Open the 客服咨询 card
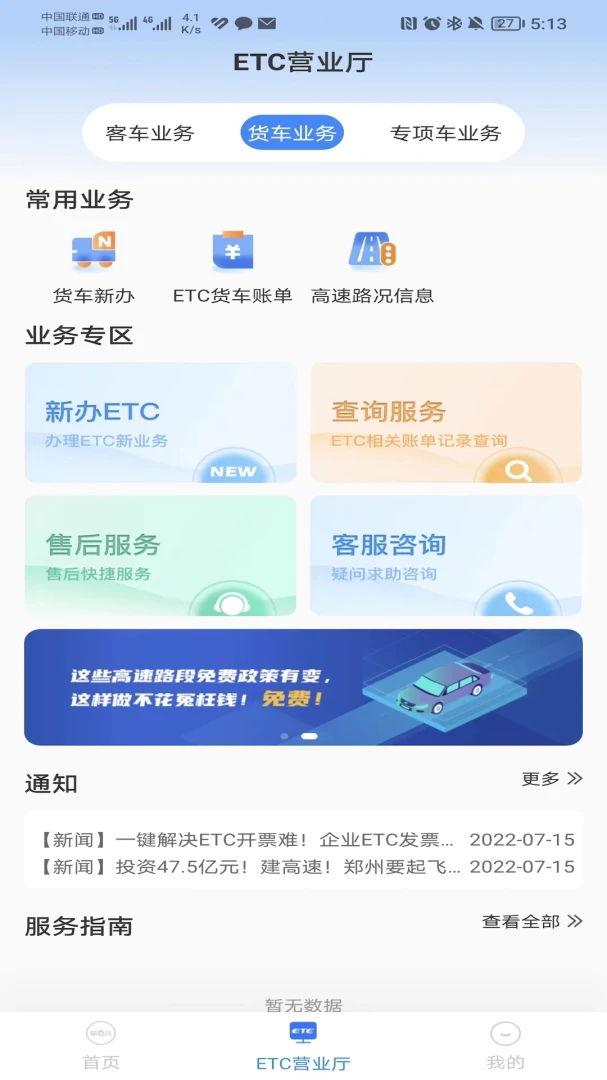 coord(446,556)
